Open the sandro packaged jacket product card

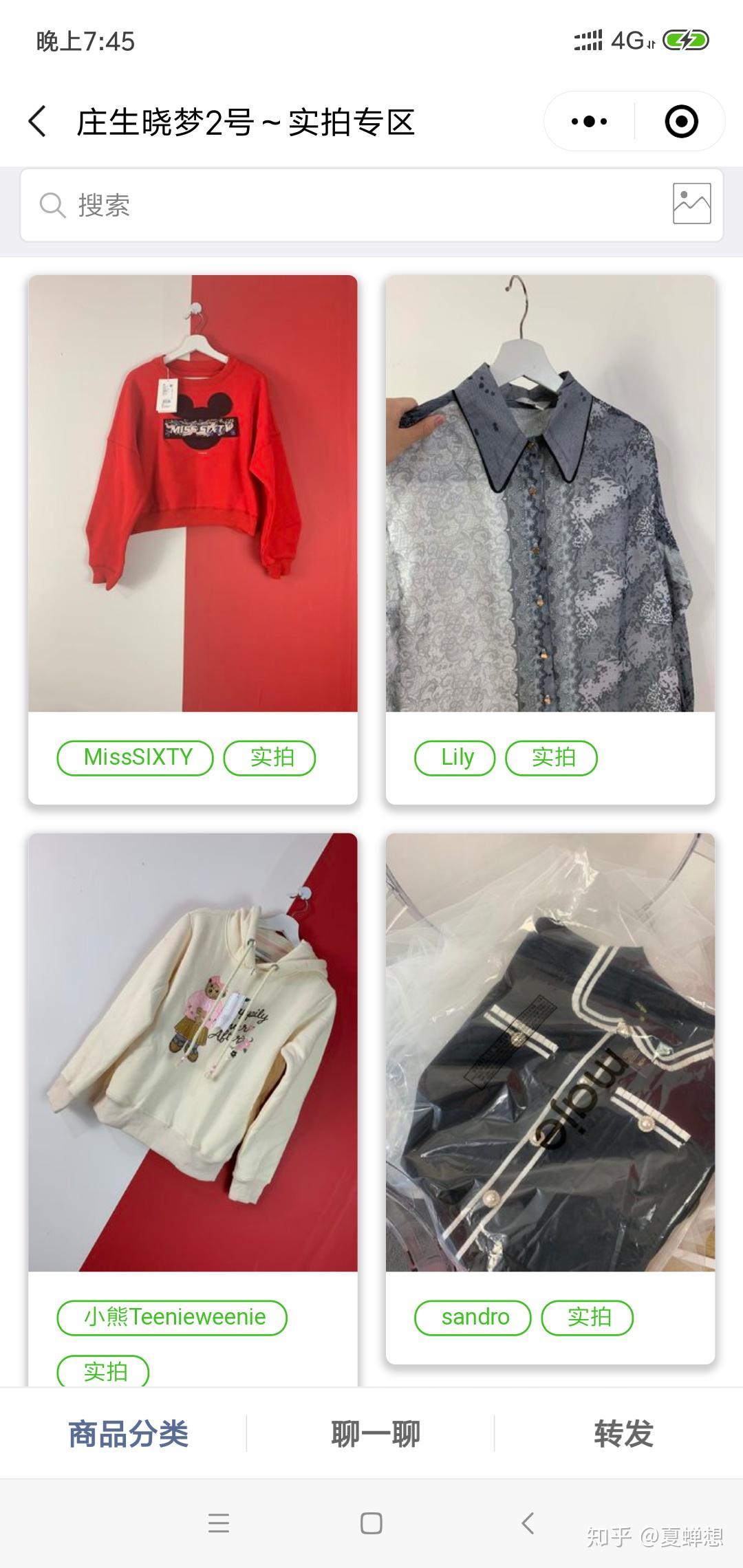click(x=550, y=1052)
